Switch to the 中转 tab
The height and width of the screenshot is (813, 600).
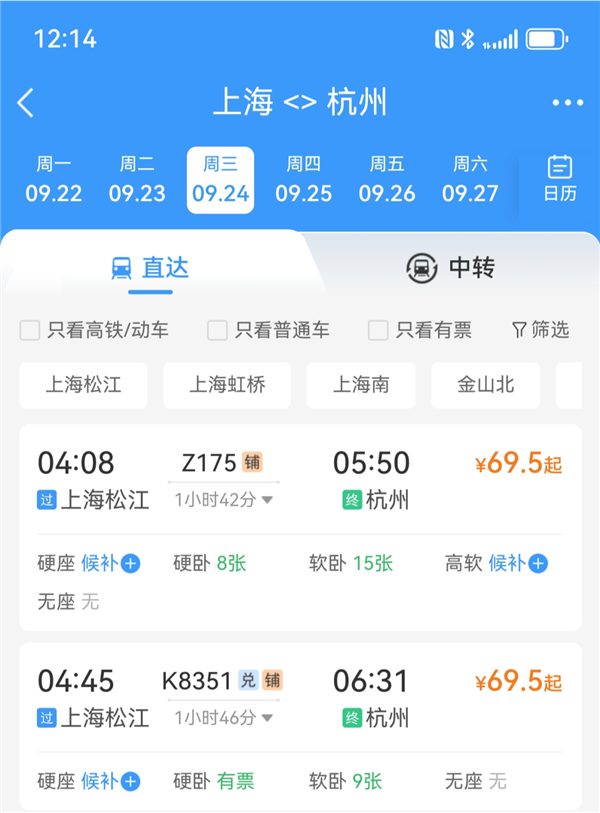[x=450, y=267]
